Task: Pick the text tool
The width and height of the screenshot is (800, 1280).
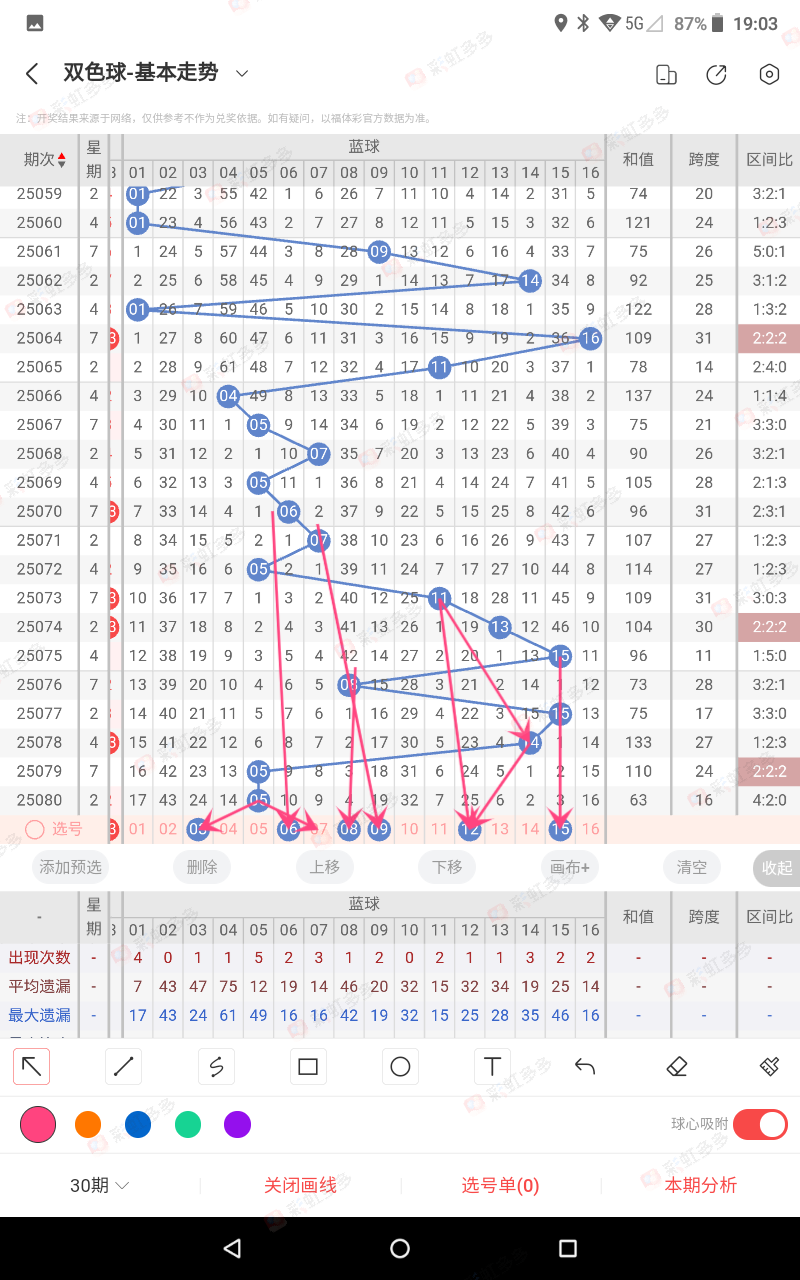Action: point(492,1067)
